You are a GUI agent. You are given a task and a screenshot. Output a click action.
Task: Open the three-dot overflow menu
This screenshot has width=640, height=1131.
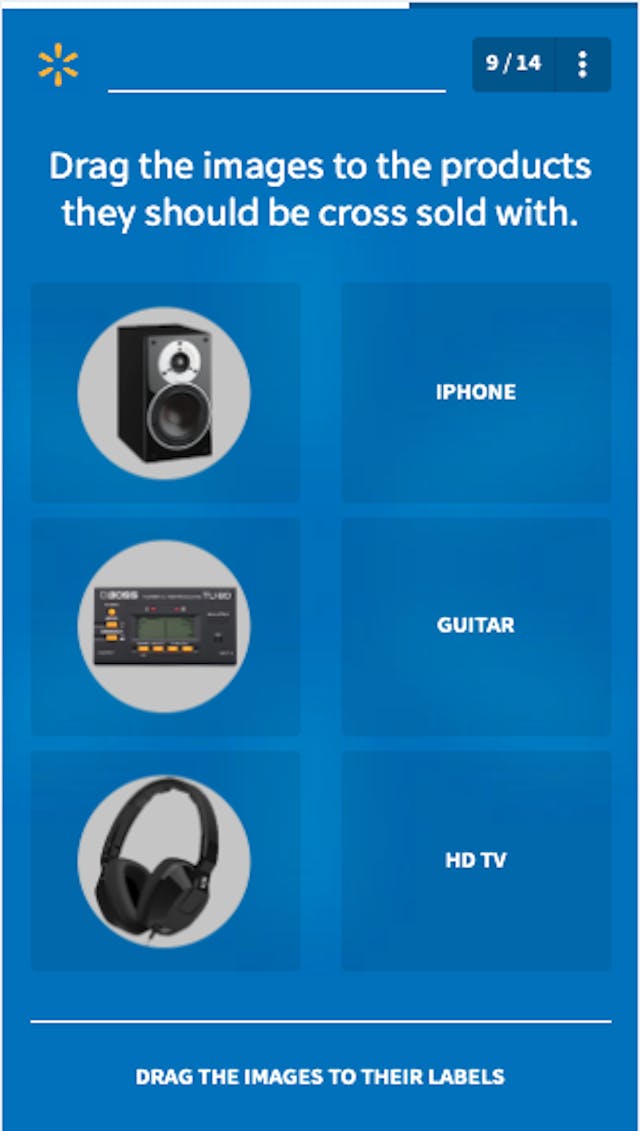click(583, 64)
